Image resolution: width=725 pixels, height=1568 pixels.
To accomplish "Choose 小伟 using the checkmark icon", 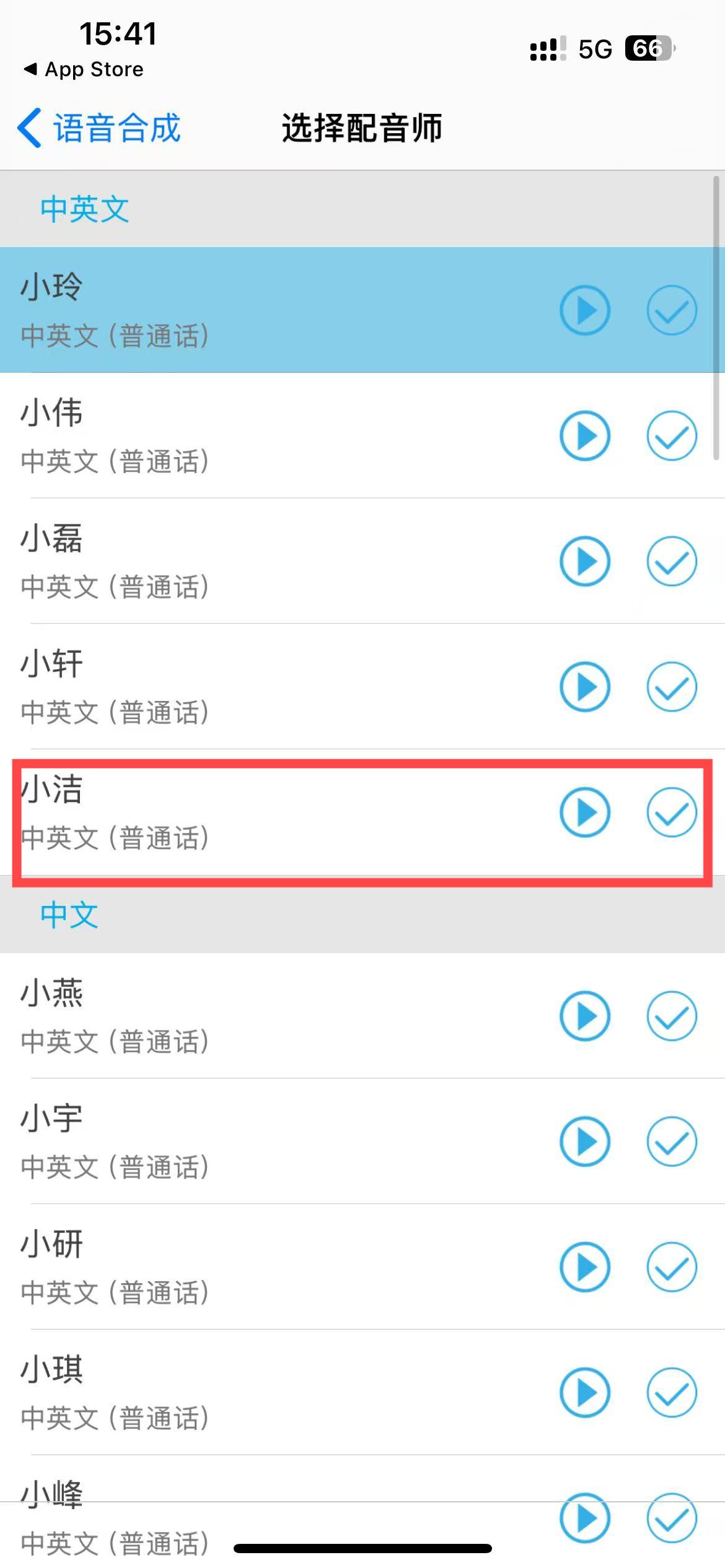I will 672,436.
